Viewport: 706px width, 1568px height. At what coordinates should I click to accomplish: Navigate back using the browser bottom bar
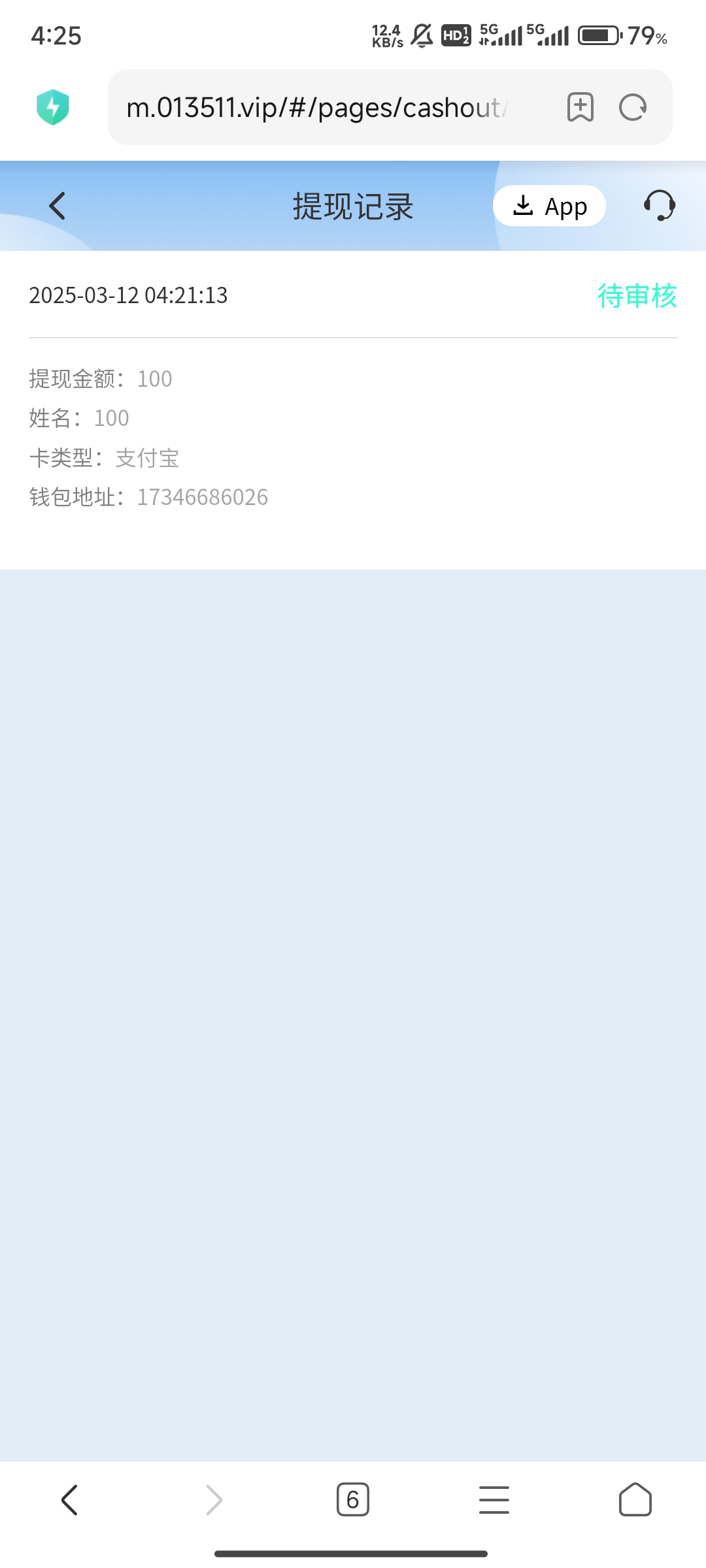[70, 1499]
